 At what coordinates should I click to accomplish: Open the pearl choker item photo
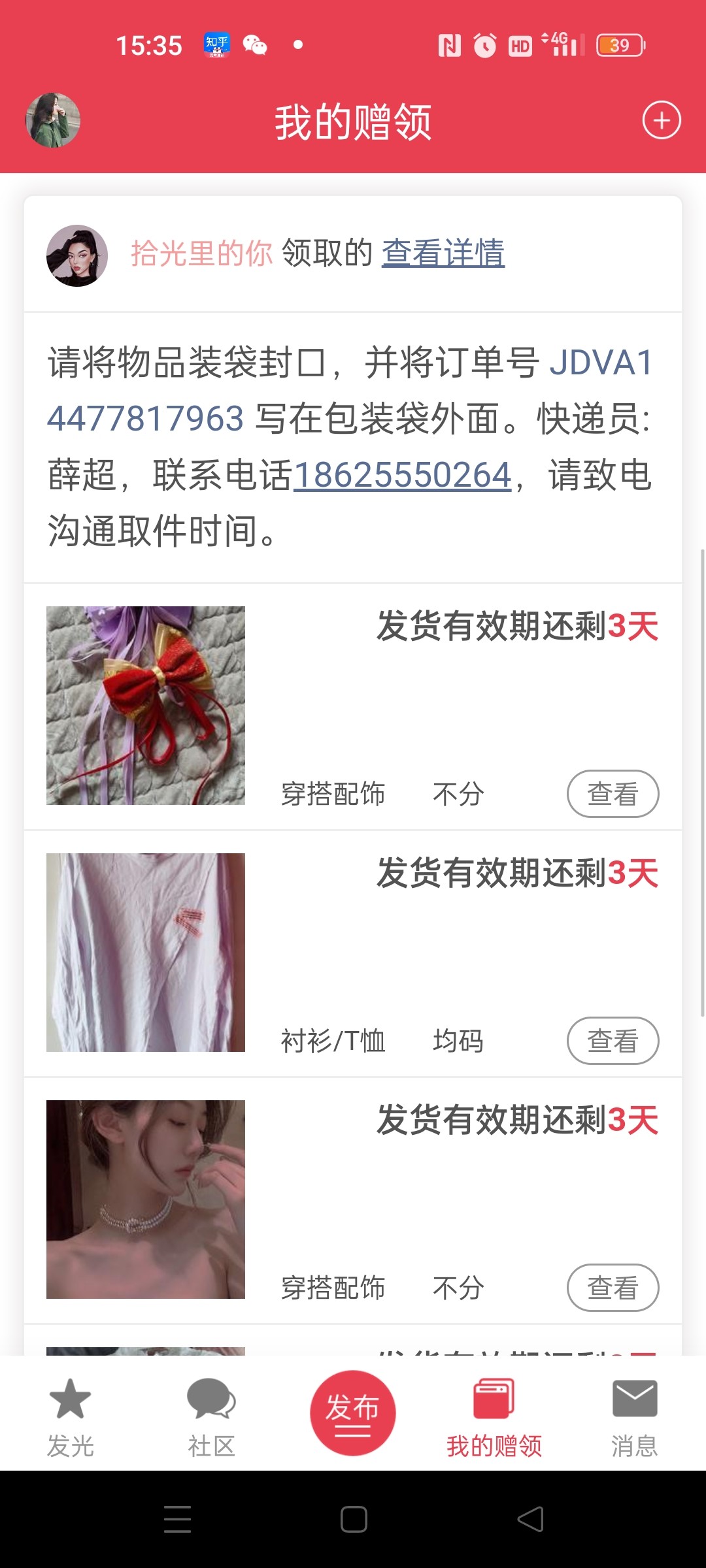[x=146, y=1200]
